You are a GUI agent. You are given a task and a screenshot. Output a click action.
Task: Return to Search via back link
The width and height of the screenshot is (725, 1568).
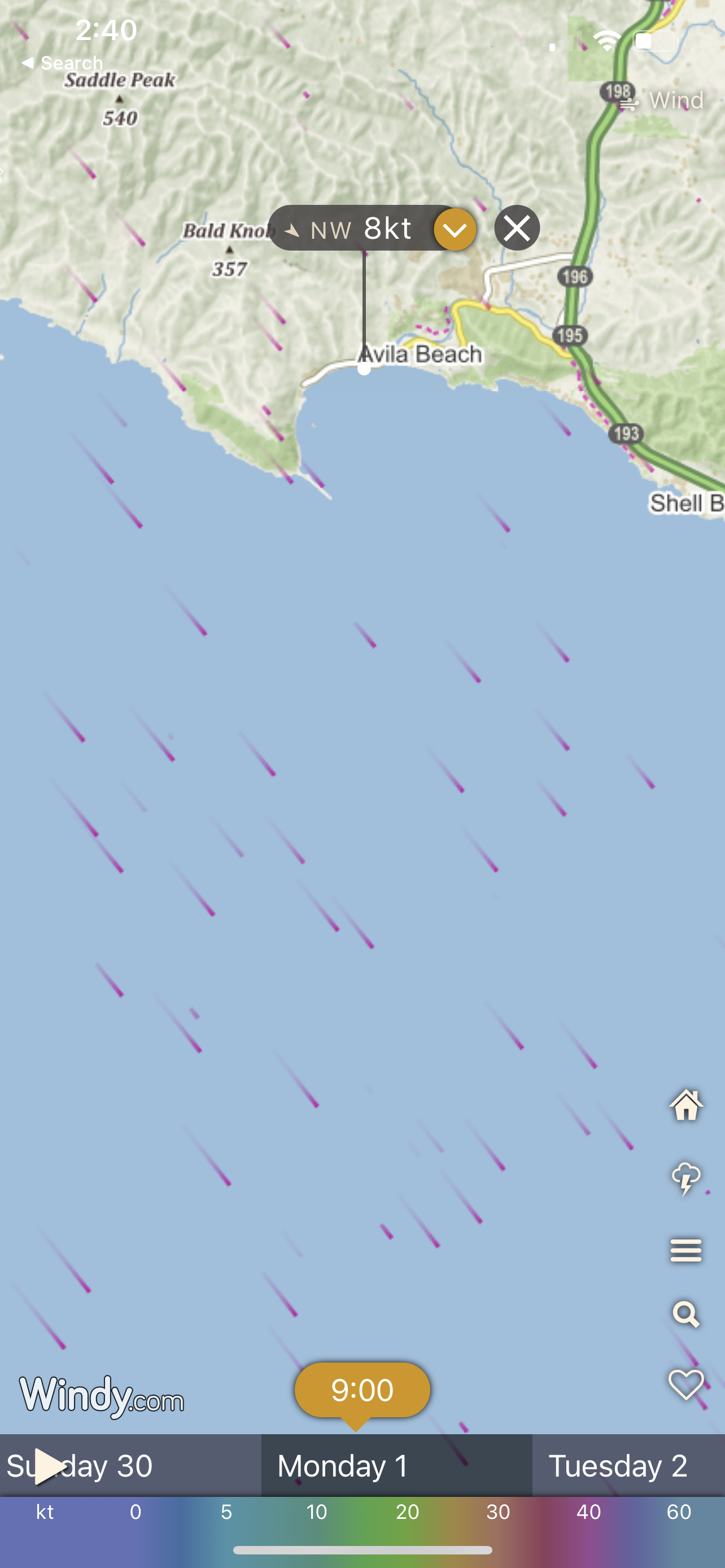(x=62, y=63)
